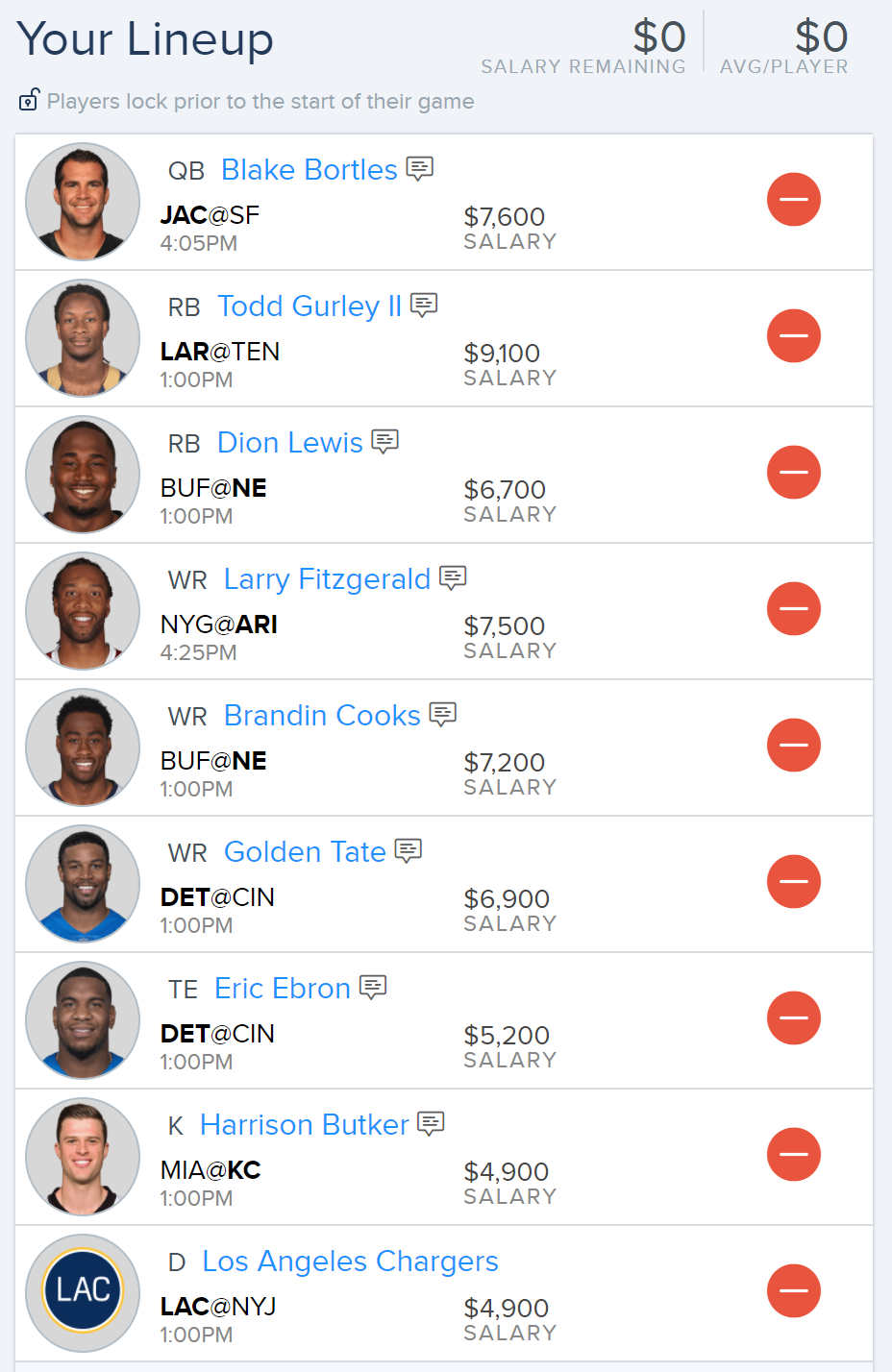Open Brandin Cooks player profile
The width and height of the screenshot is (892, 1372).
pos(322,716)
